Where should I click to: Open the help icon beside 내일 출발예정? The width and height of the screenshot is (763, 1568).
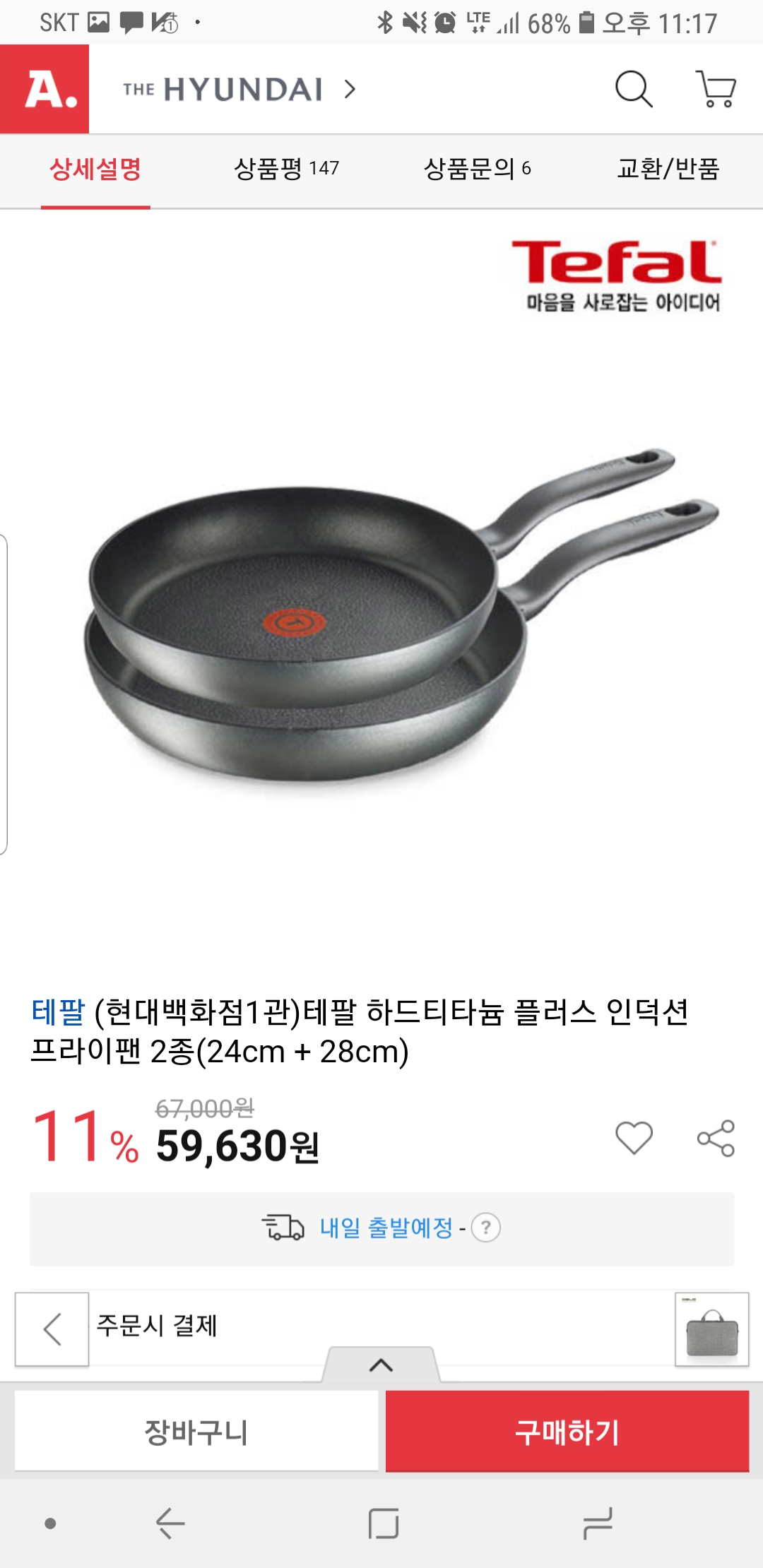point(486,1228)
